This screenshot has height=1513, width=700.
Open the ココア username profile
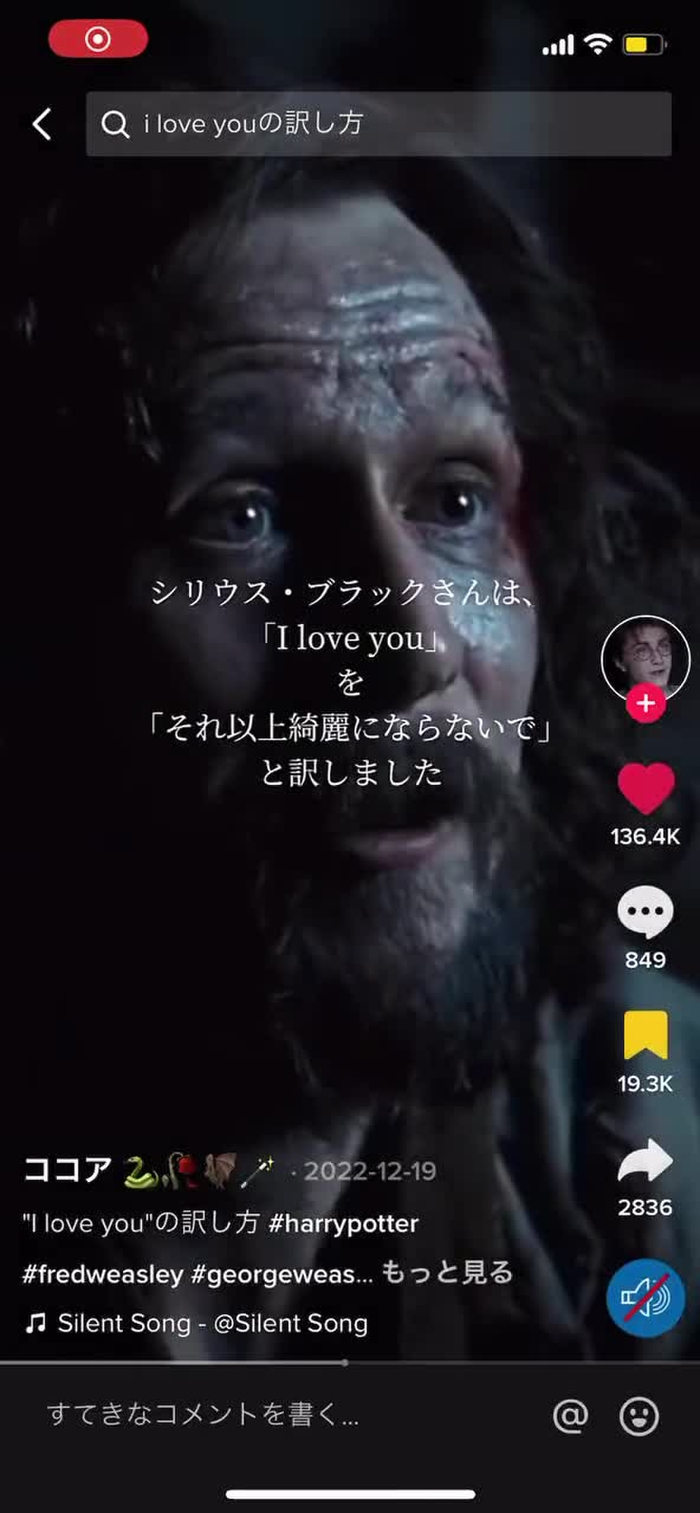coord(68,1170)
